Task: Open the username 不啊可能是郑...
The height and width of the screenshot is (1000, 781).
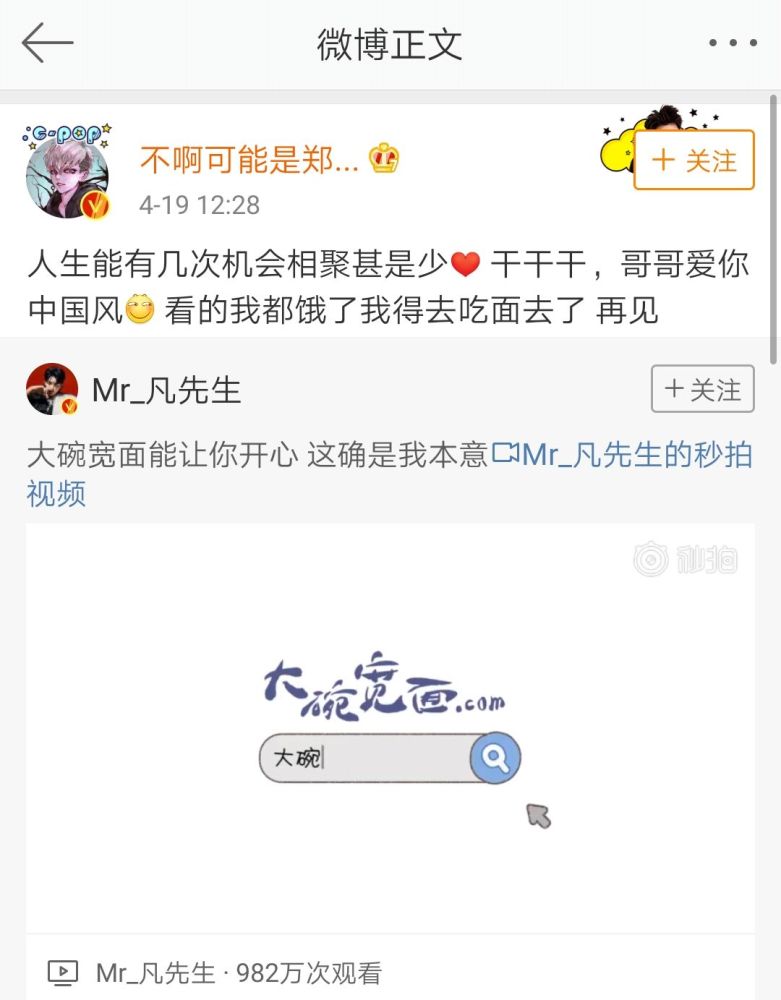Action: pos(249,160)
